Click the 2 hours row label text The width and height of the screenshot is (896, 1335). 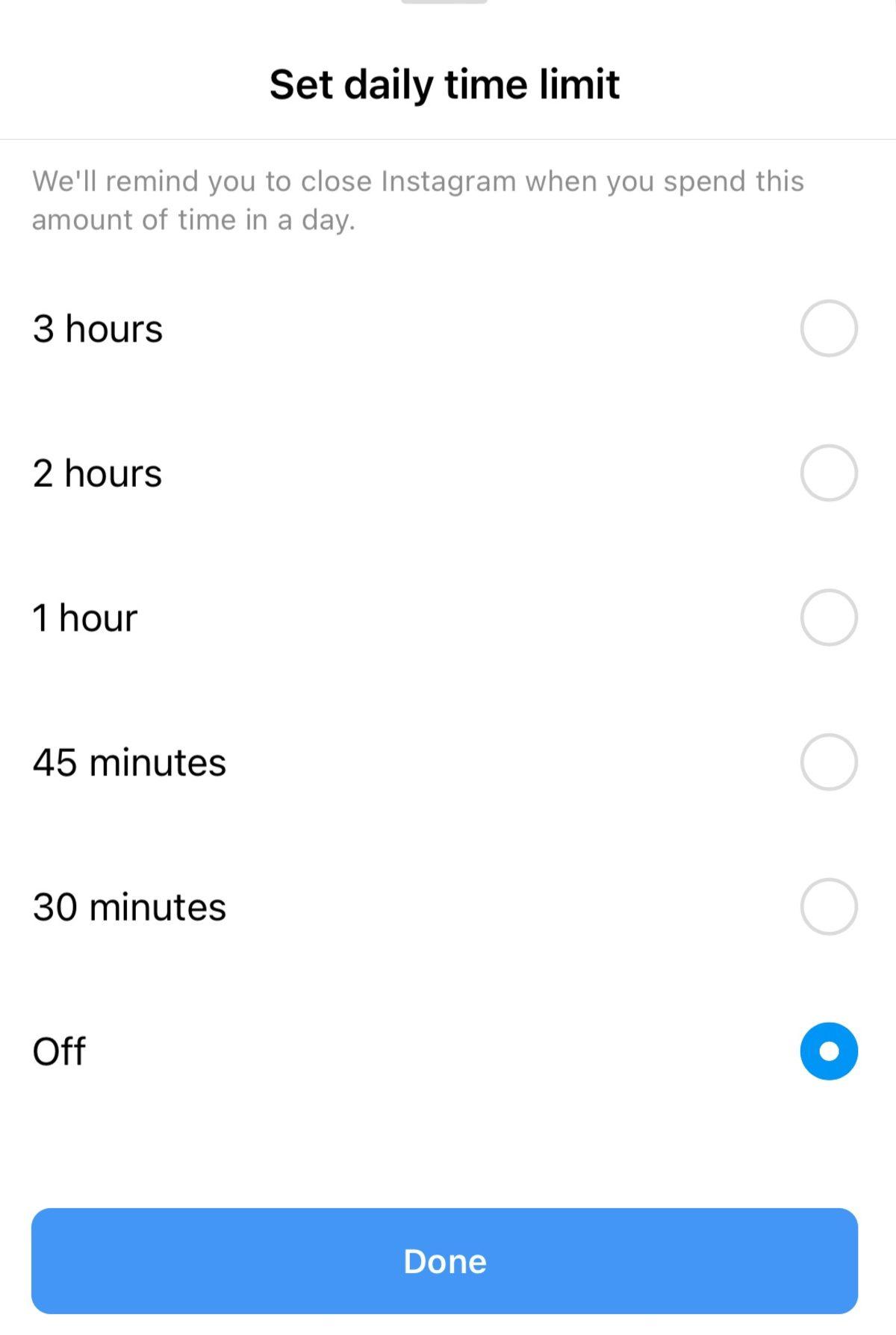[x=98, y=472]
